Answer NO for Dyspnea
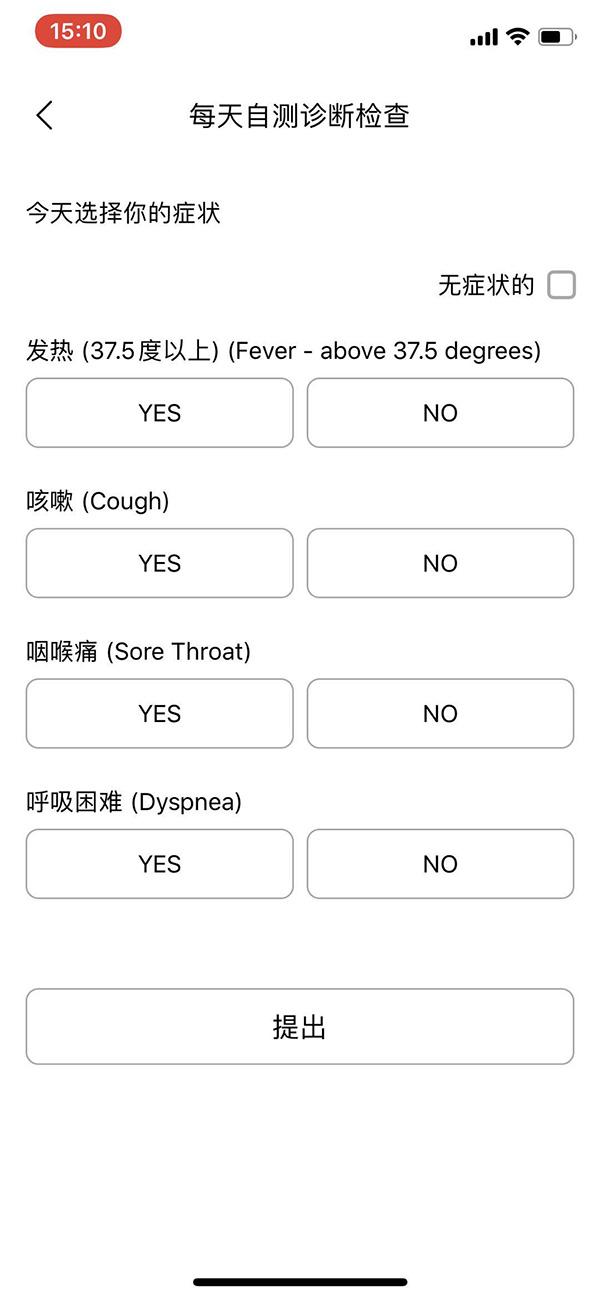Image resolution: width=600 pixels, height=1299 pixels. coord(440,864)
